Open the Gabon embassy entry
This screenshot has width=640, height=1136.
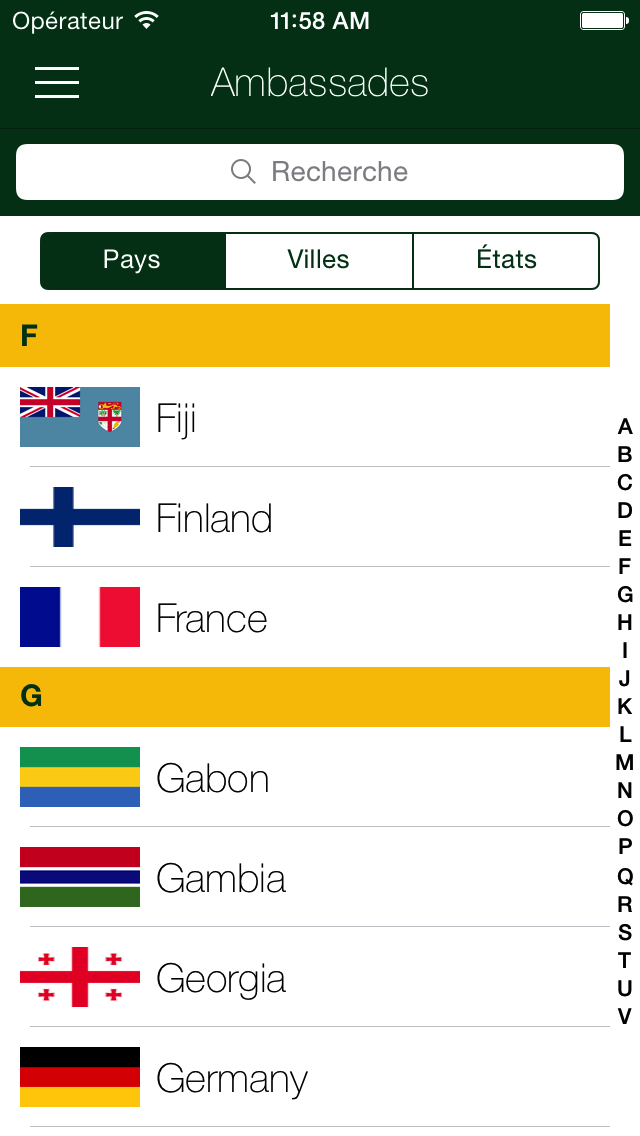(x=300, y=778)
